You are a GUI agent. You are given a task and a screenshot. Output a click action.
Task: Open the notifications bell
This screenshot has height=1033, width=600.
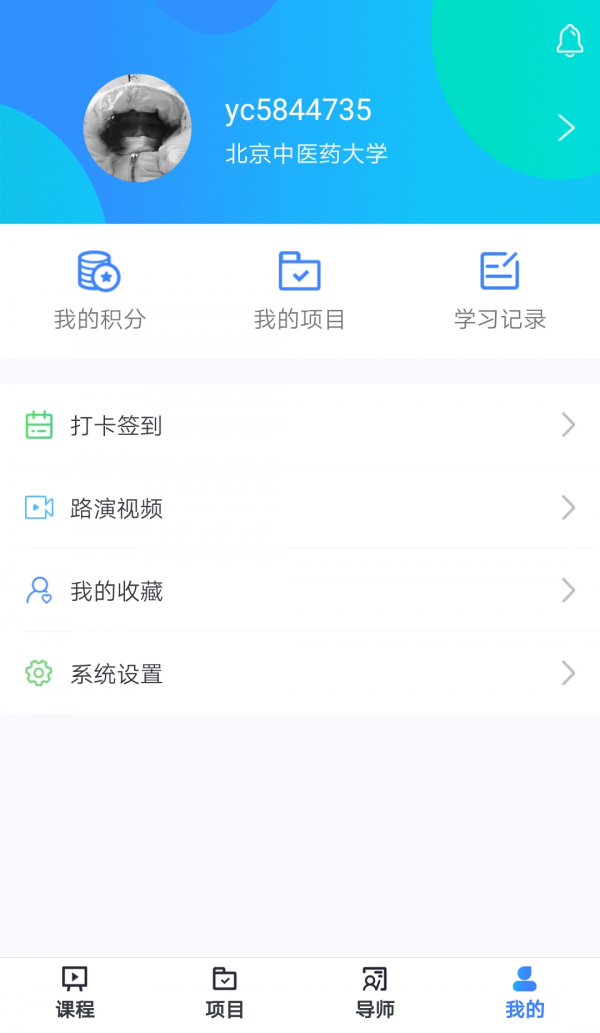569,41
